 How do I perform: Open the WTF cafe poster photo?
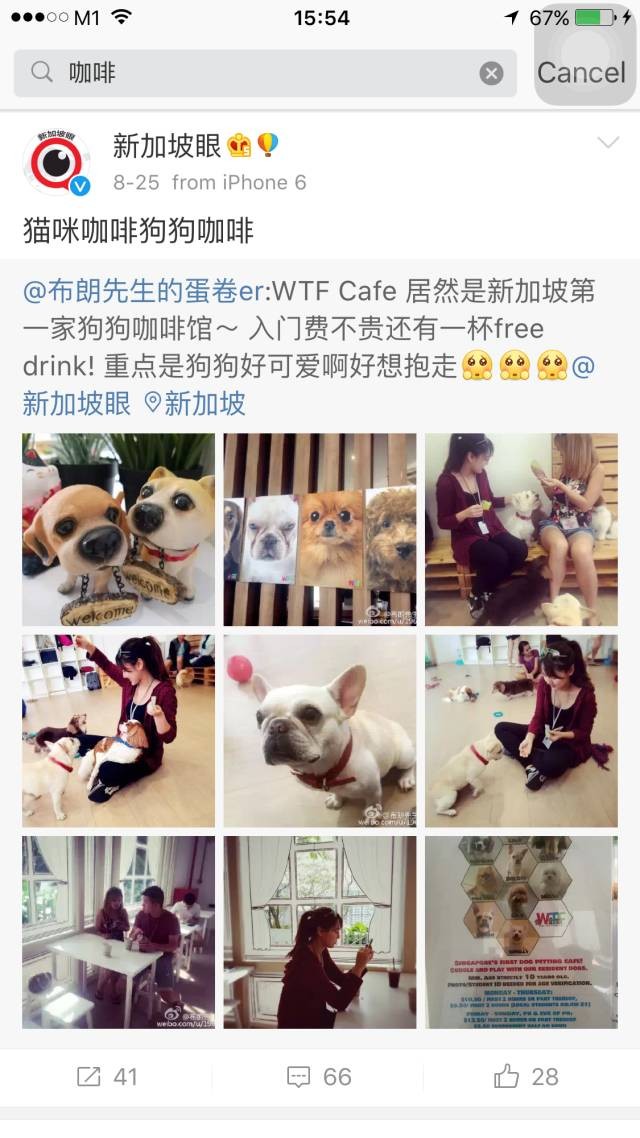coord(521,932)
